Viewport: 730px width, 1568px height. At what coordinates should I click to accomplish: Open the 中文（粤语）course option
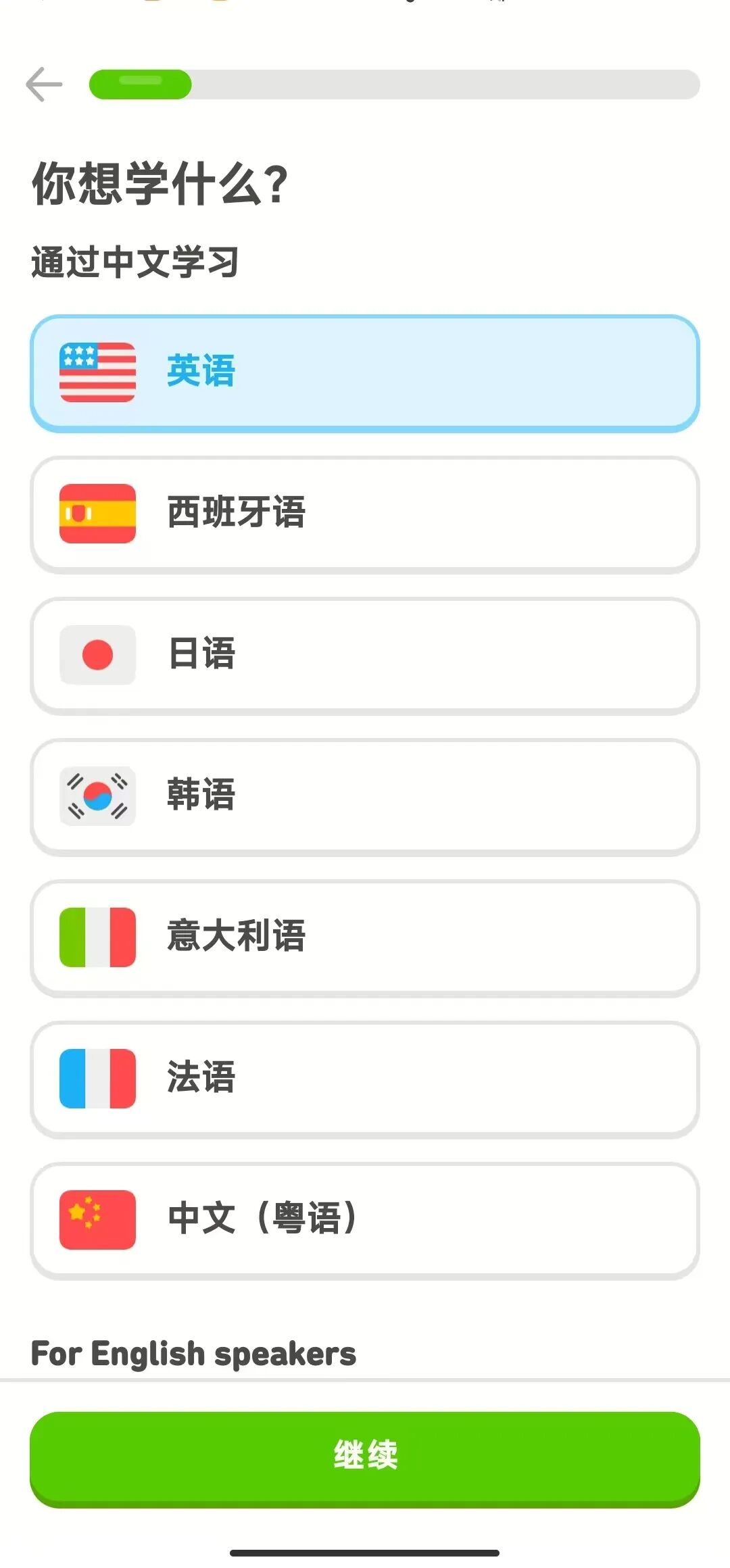tap(365, 1221)
